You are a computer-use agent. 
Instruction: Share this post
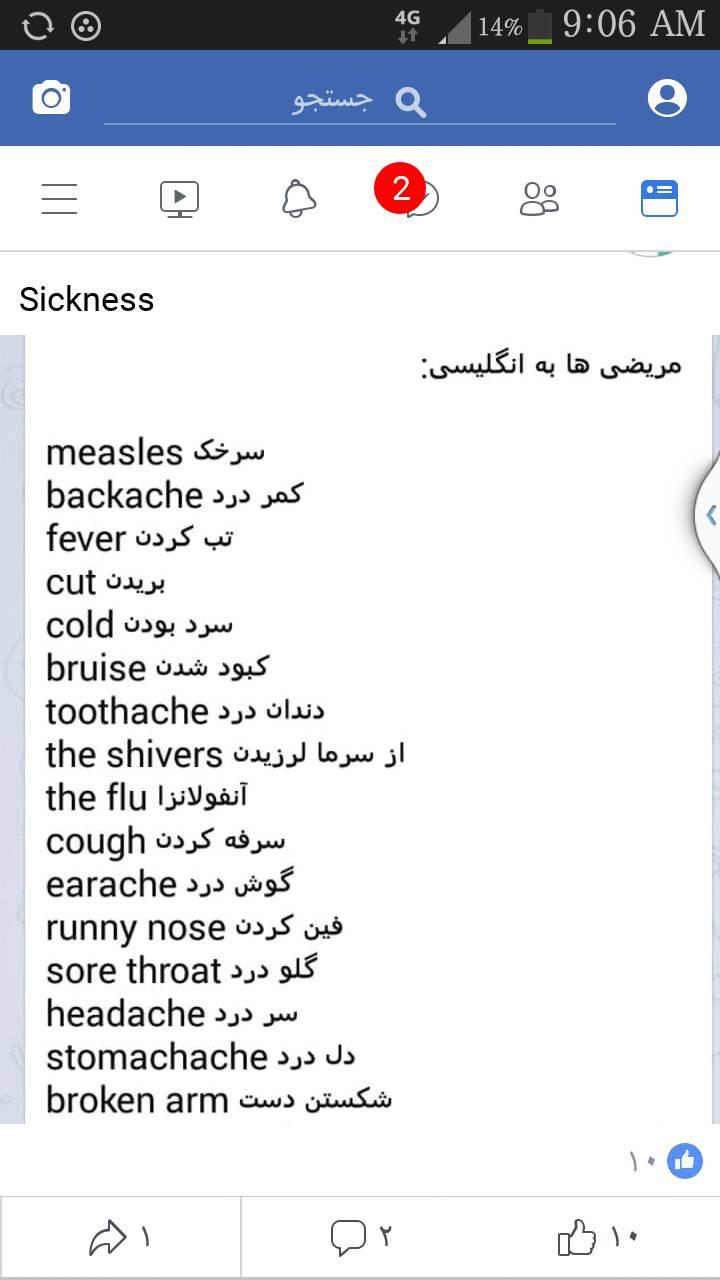(120, 1239)
